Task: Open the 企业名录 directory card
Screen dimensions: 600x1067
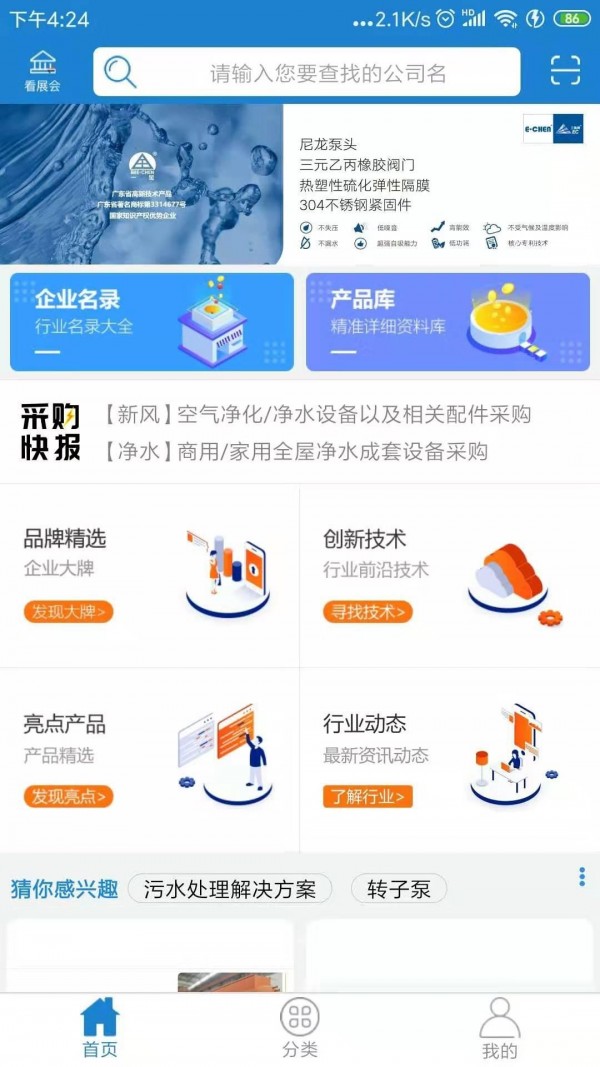Action: [152, 322]
